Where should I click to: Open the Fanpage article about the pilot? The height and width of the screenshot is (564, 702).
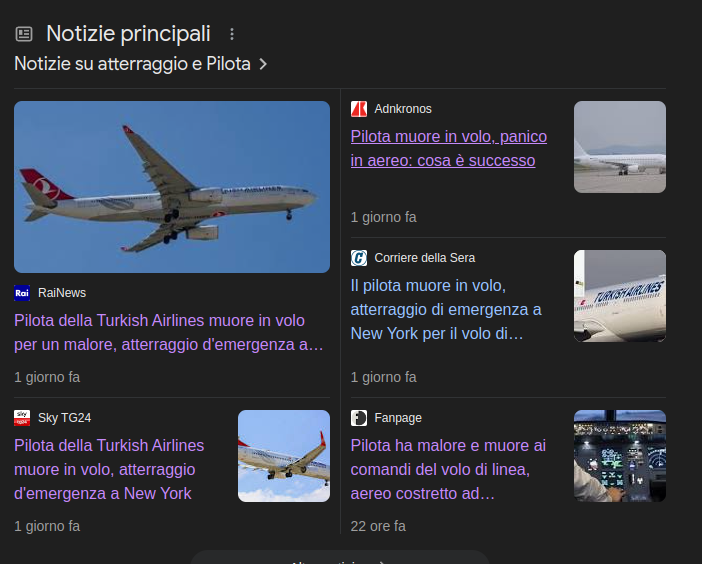(x=448, y=469)
